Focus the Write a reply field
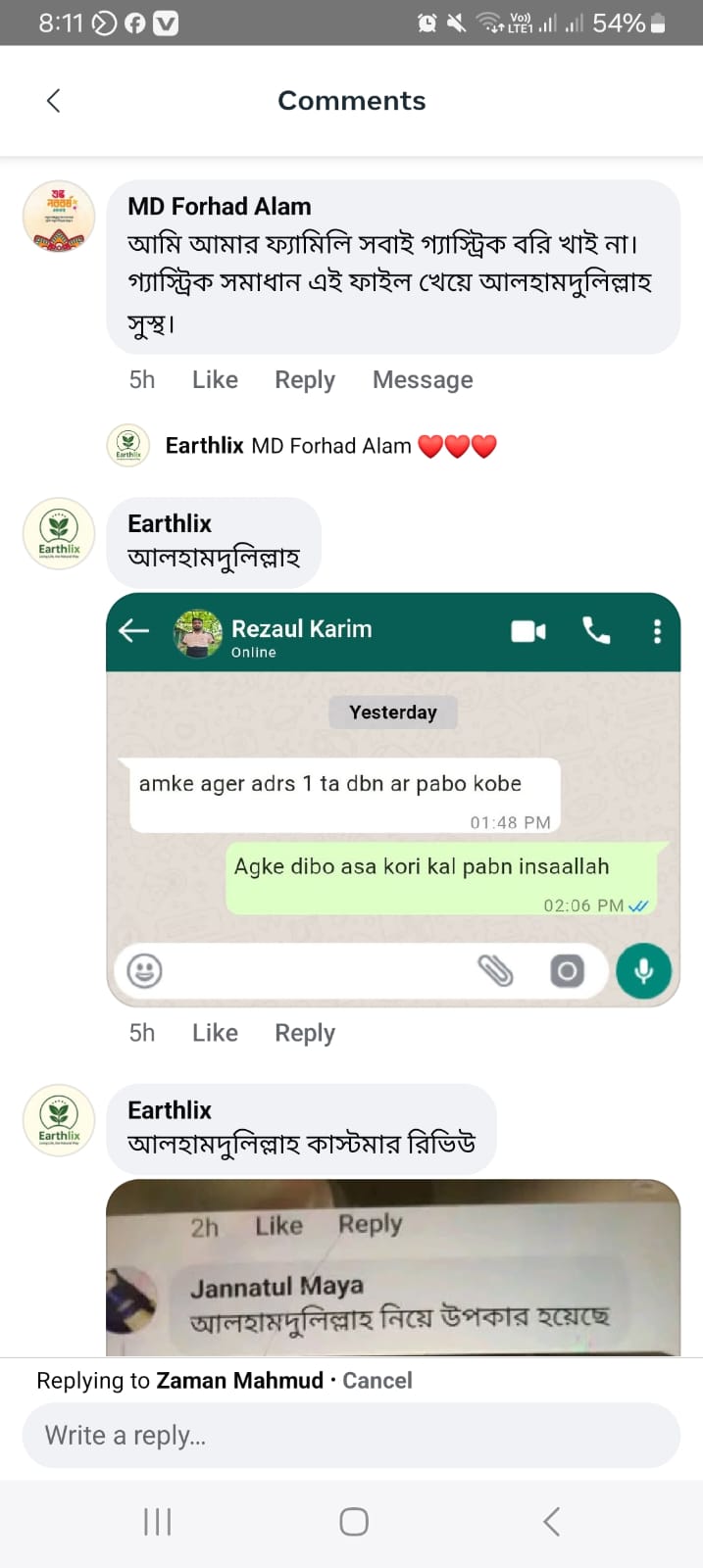Image resolution: width=703 pixels, height=1568 pixels. point(351,1435)
